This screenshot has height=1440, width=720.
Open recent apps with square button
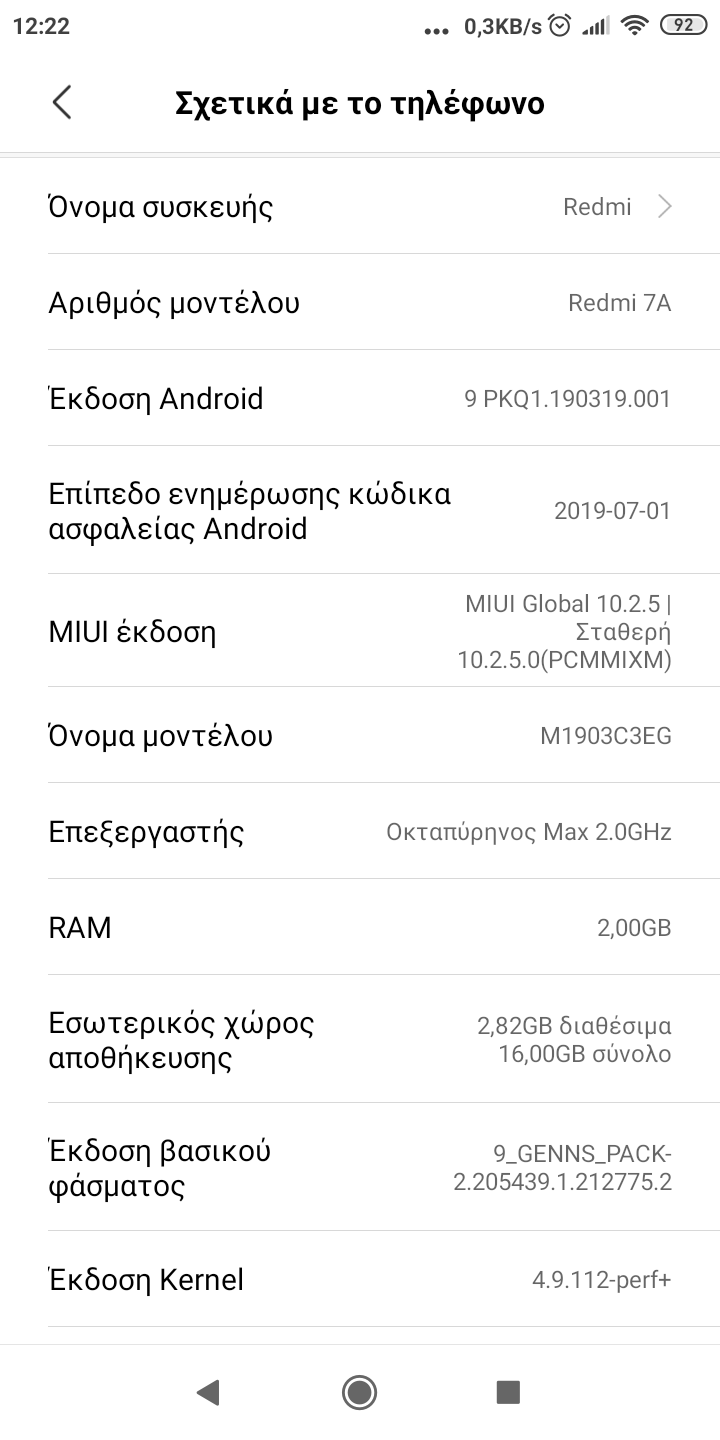click(508, 1392)
